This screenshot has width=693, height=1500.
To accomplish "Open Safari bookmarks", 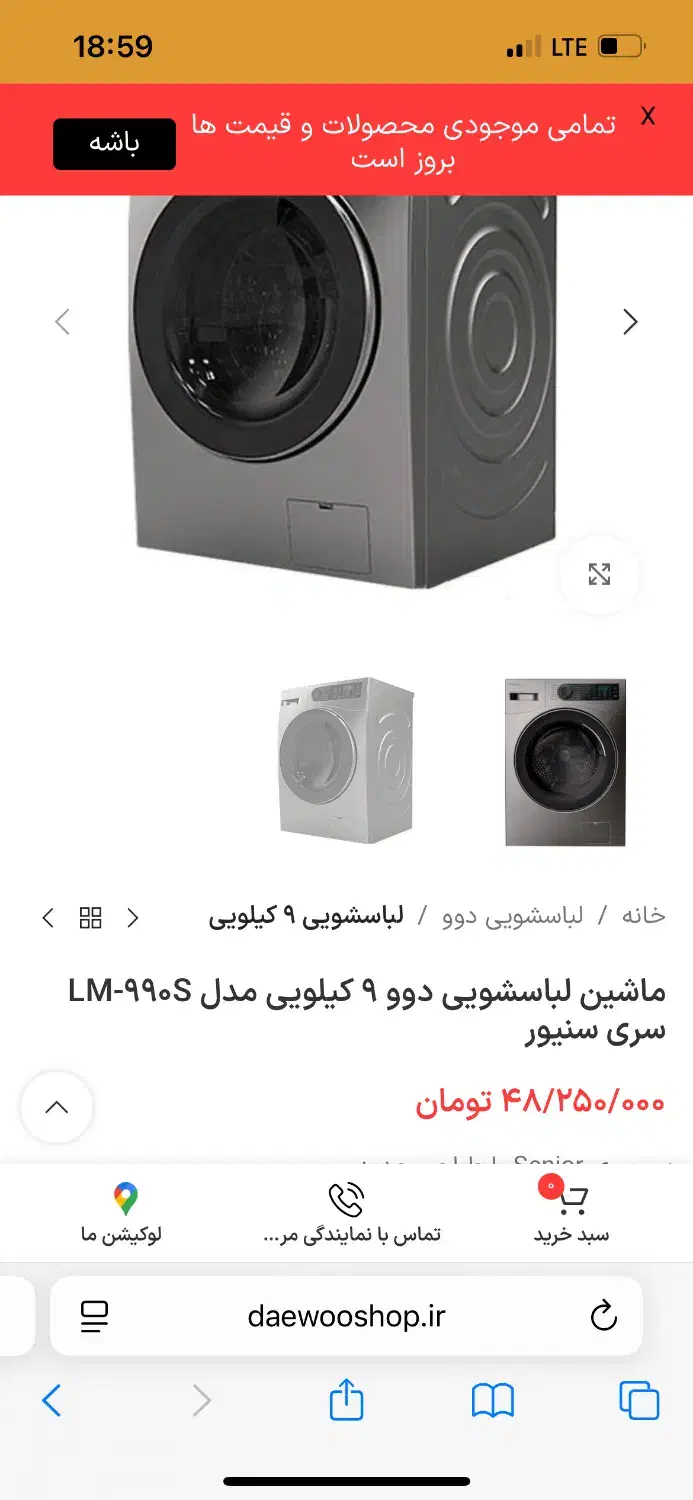I will 492,1400.
